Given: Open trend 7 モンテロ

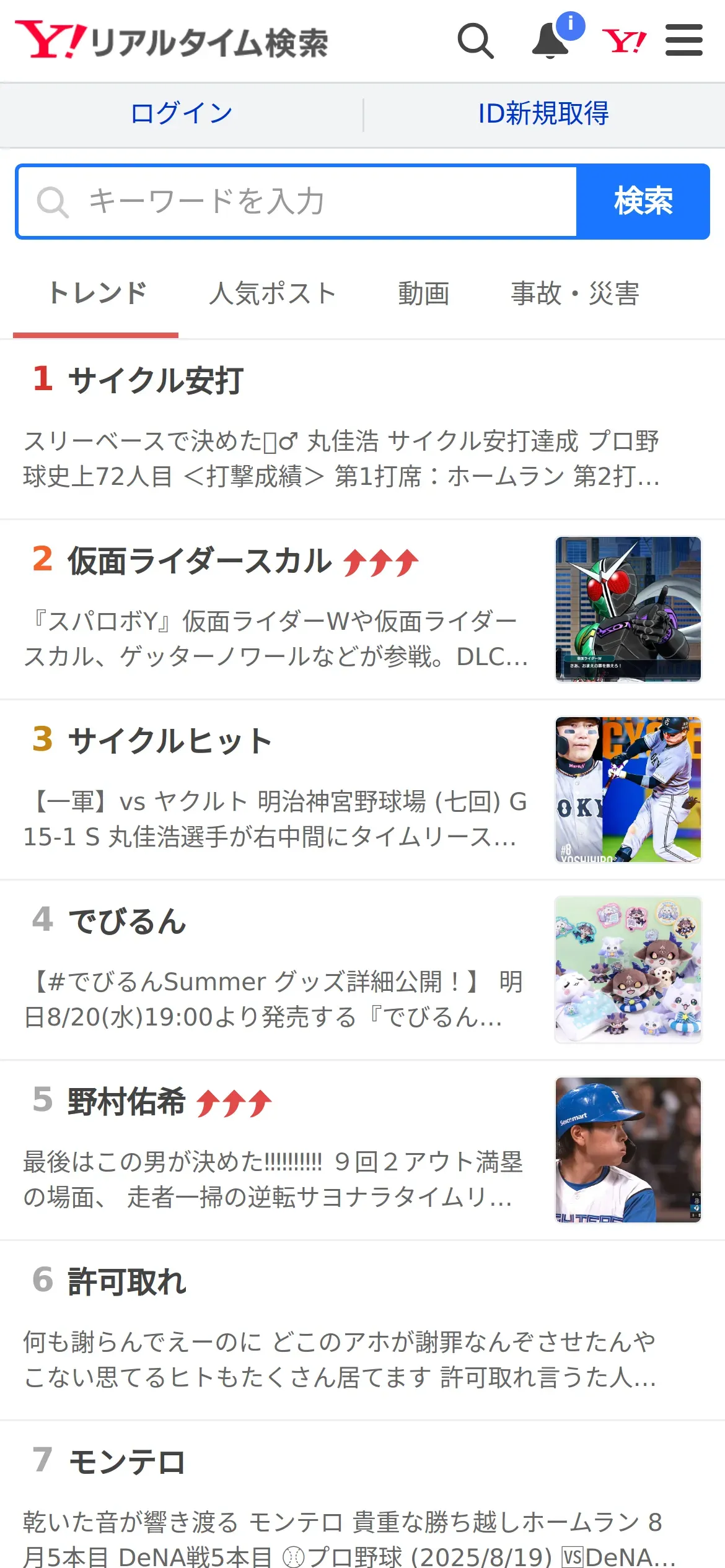Looking at the screenshot, I should [126, 1463].
